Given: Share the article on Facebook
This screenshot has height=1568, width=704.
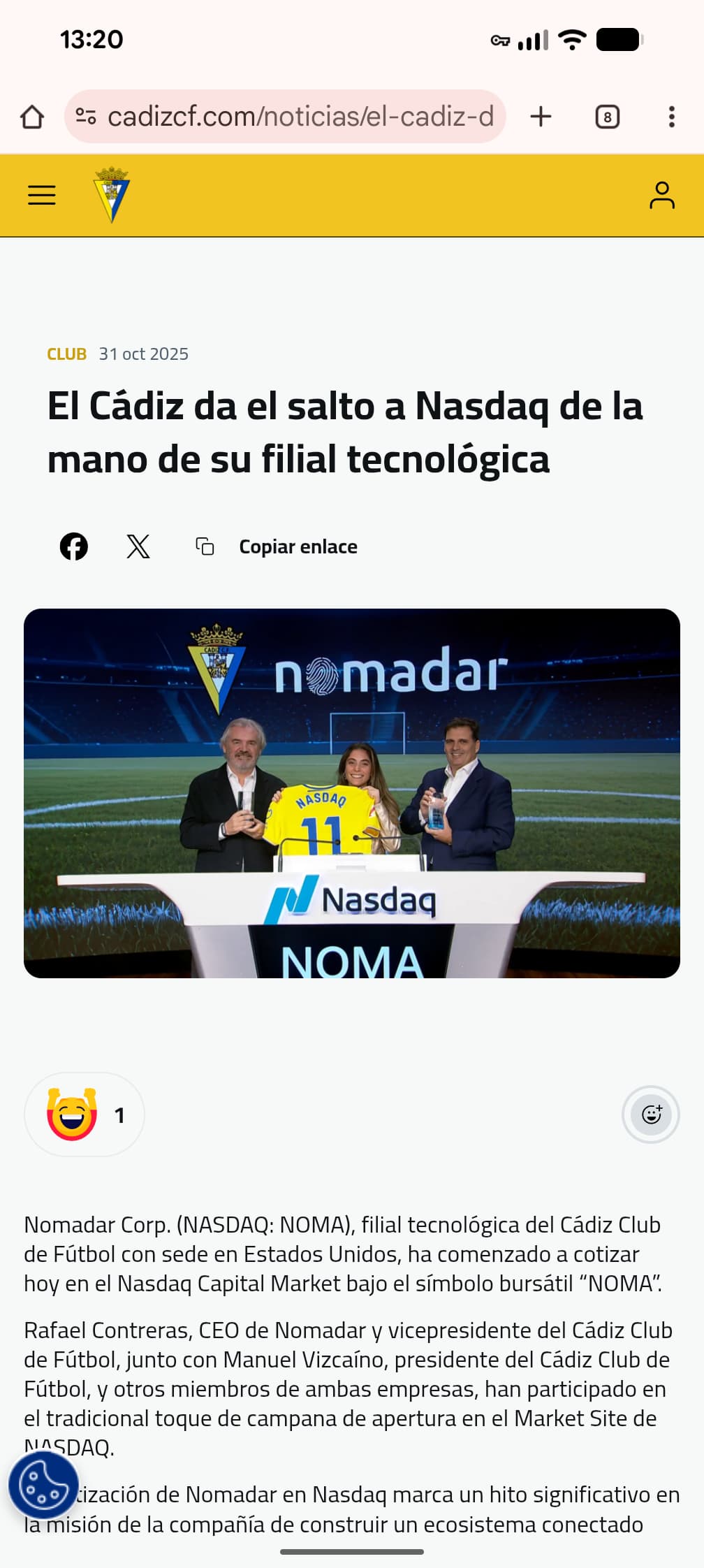Looking at the screenshot, I should (x=74, y=546).
